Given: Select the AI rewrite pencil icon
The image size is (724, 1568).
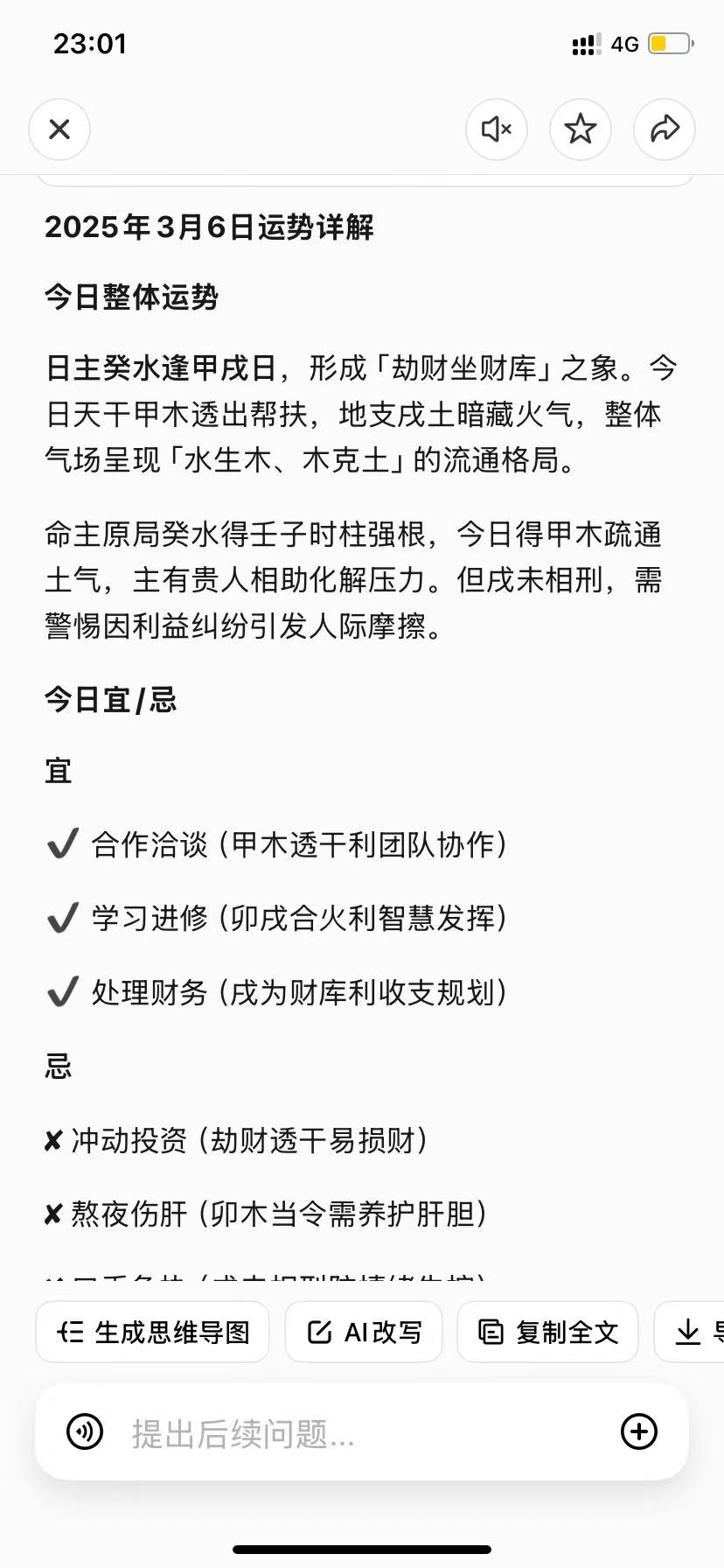Looking at the screenshot, I should (321, 1331).
